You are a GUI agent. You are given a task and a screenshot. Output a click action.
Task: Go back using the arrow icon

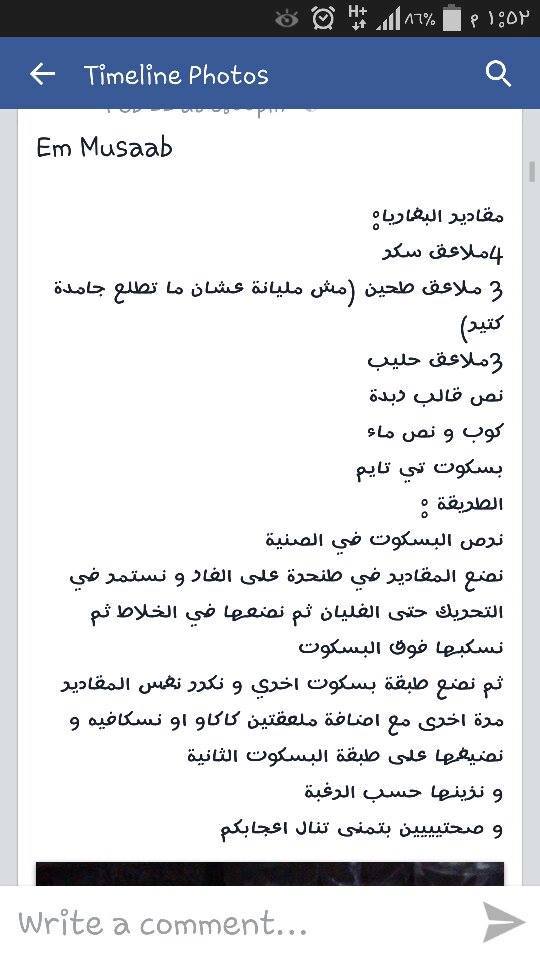[x=42, y=74]
